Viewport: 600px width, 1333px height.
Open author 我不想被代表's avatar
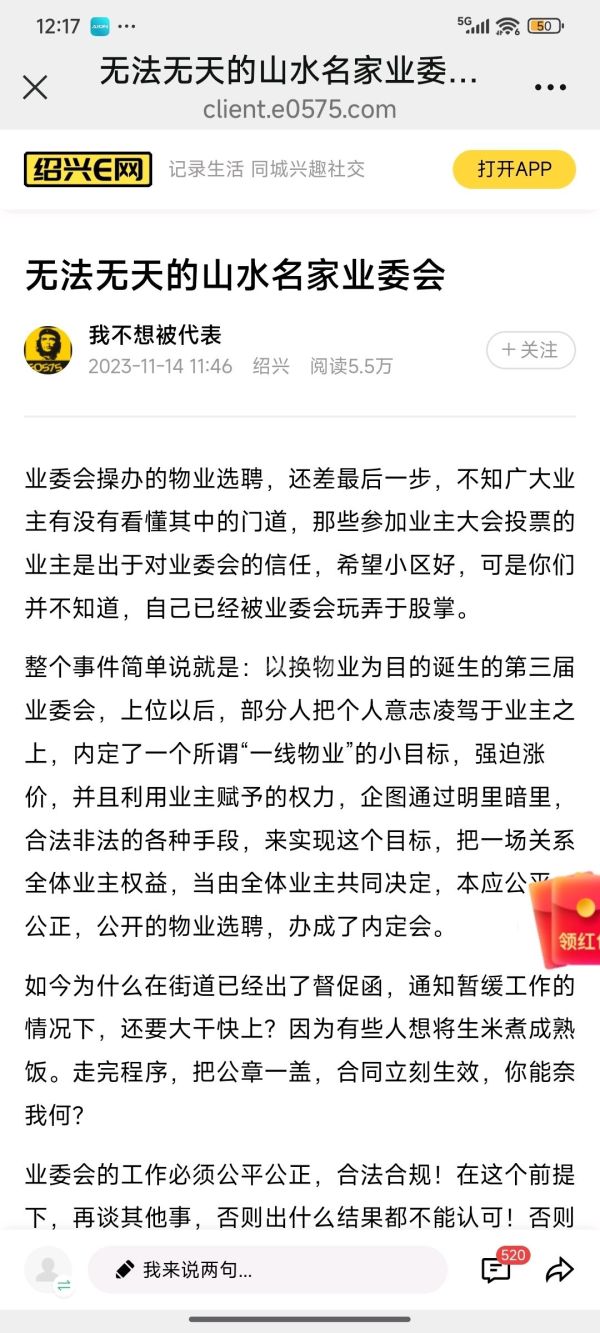(47, 350)
